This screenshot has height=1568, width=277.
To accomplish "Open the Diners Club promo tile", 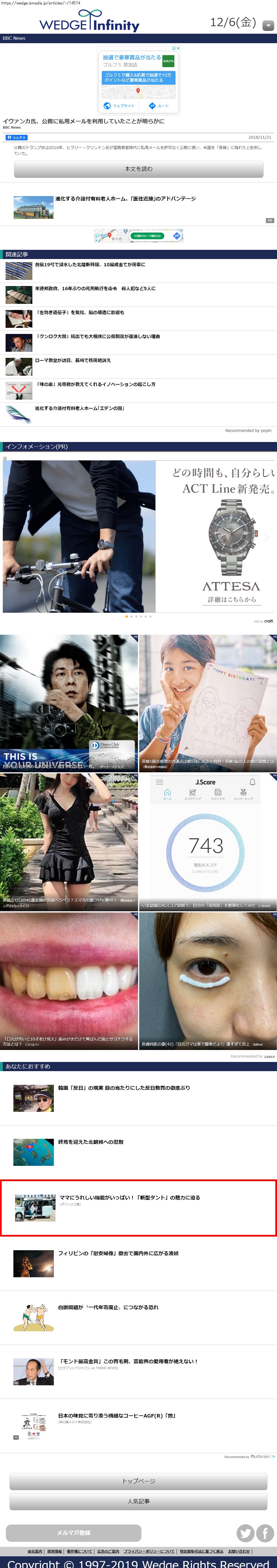I will pyautogui.click(x=69, y=703).
